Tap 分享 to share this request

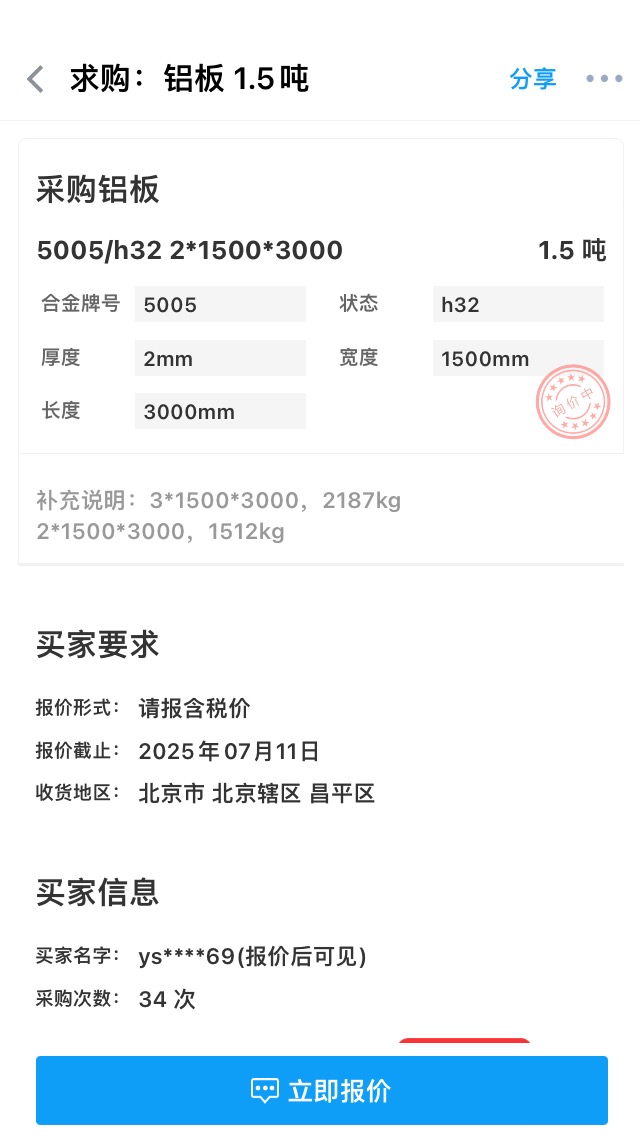point(533,79)
